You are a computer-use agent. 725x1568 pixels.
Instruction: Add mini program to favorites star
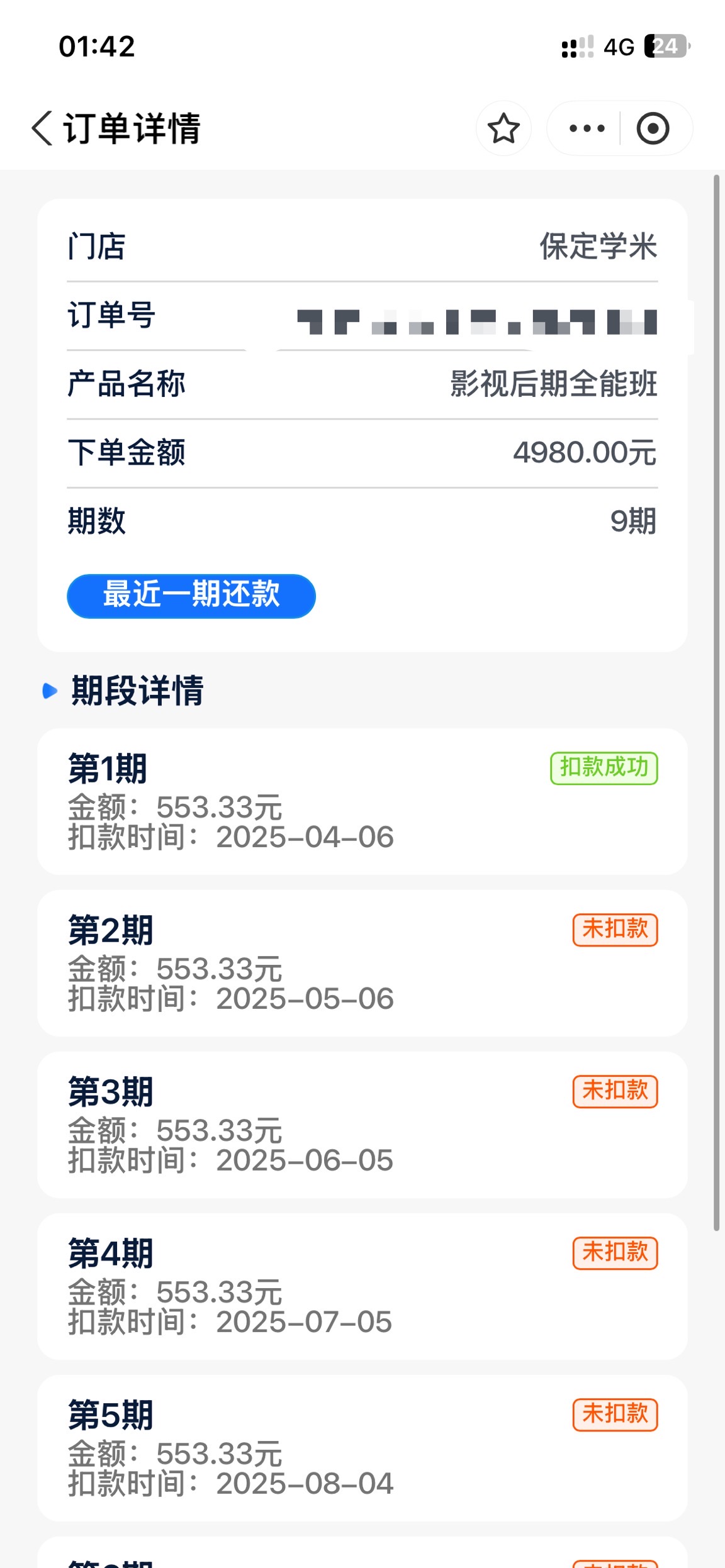click(503, 128)
